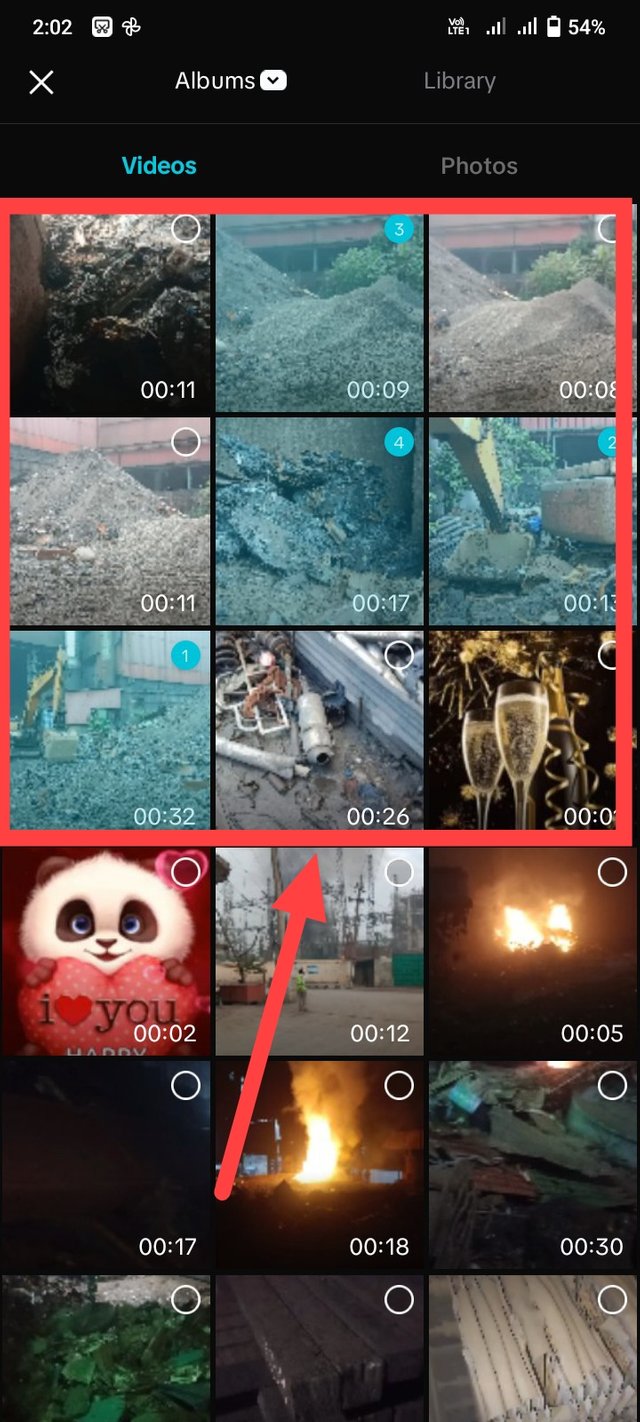Image resolution: width=640 pixels, height=1422 pixels.
Task: Switch to the Library tab
Action: 459,81
